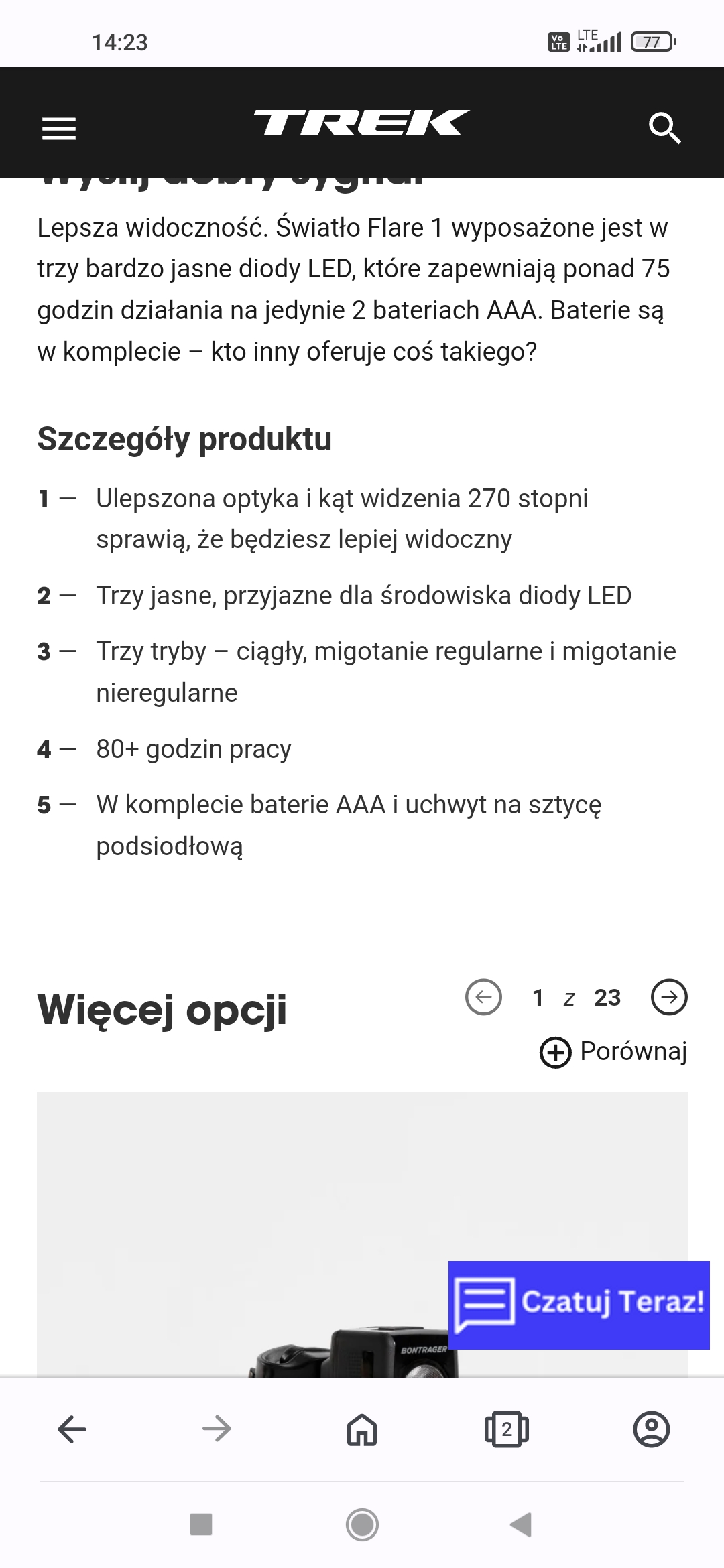The width and height of the screenshot is (724, 1568).
Task: Open the browser home page
Action: (x=362, y=1429)
